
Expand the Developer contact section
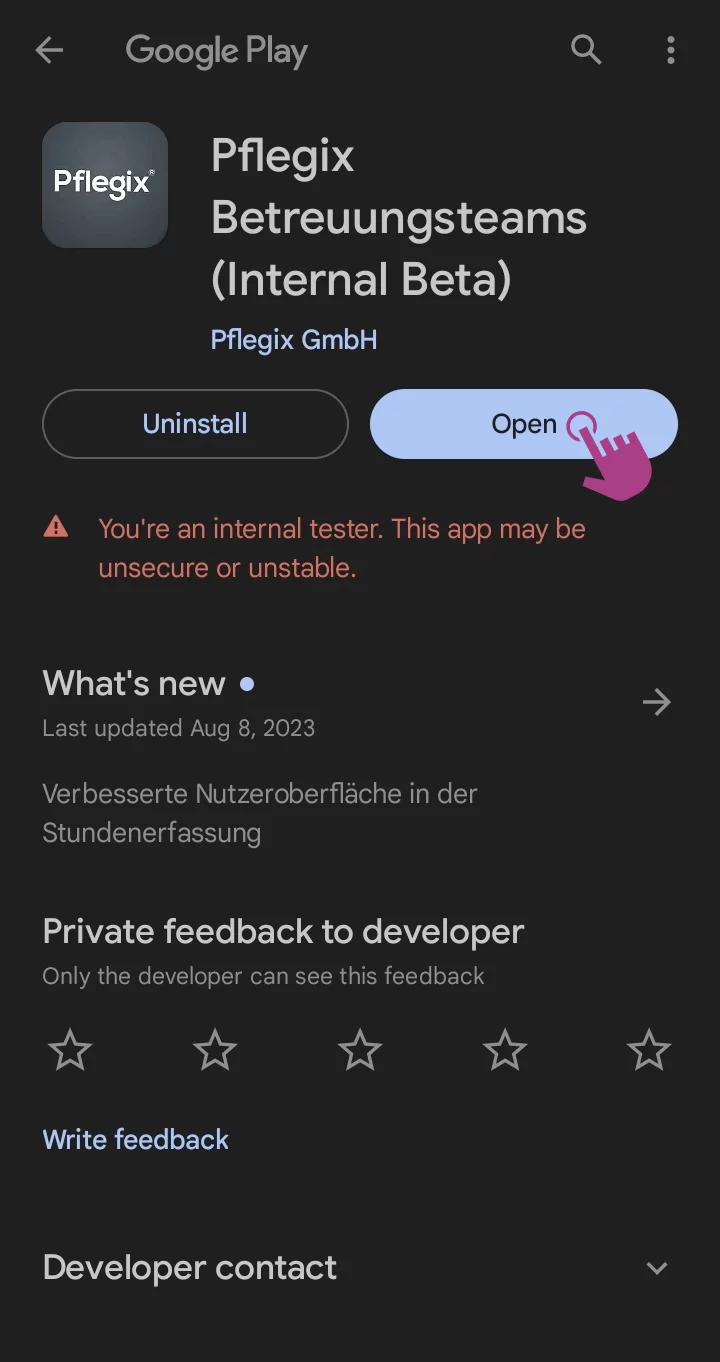[656, 1268]
